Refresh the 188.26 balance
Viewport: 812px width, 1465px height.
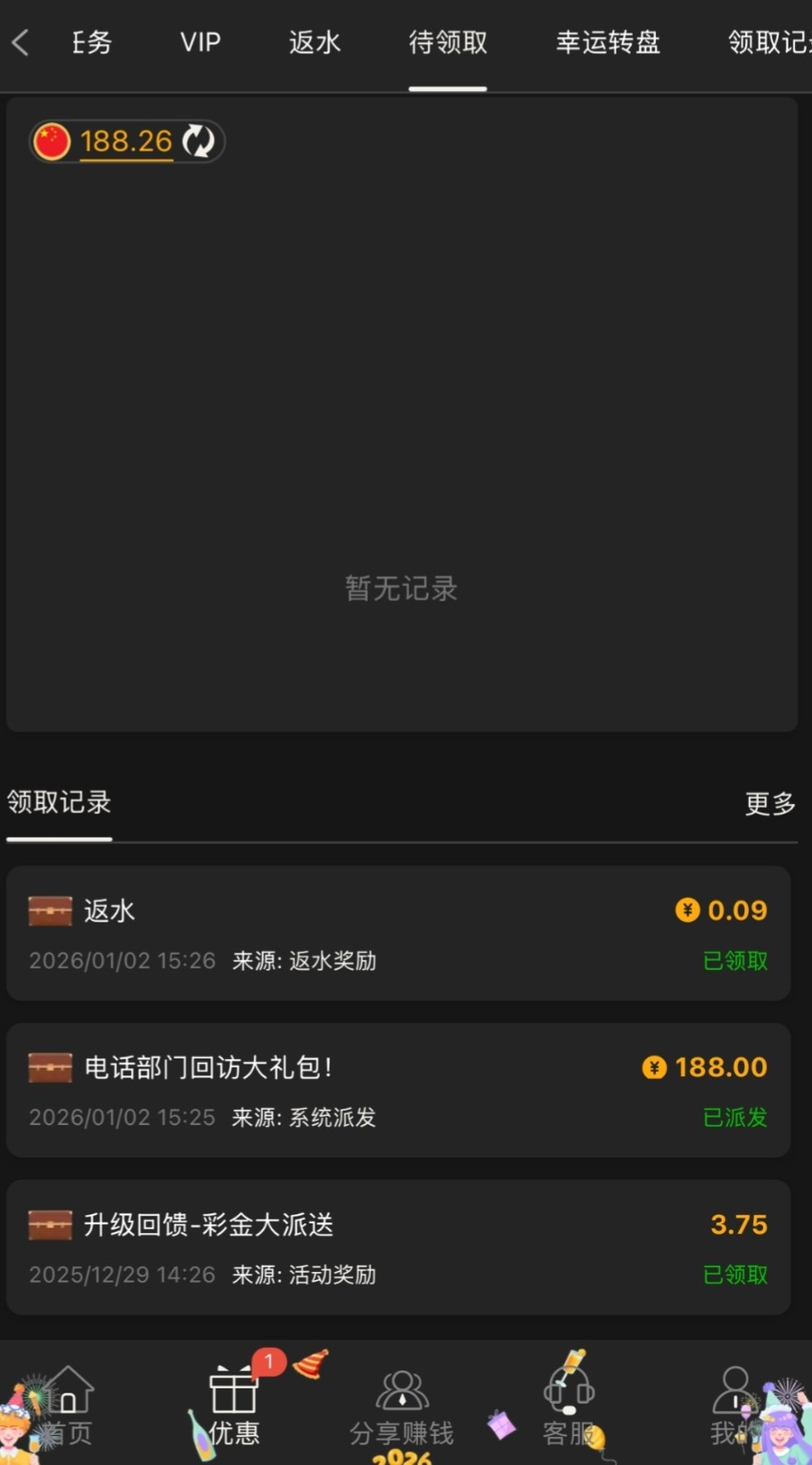[x=198, y=142]
